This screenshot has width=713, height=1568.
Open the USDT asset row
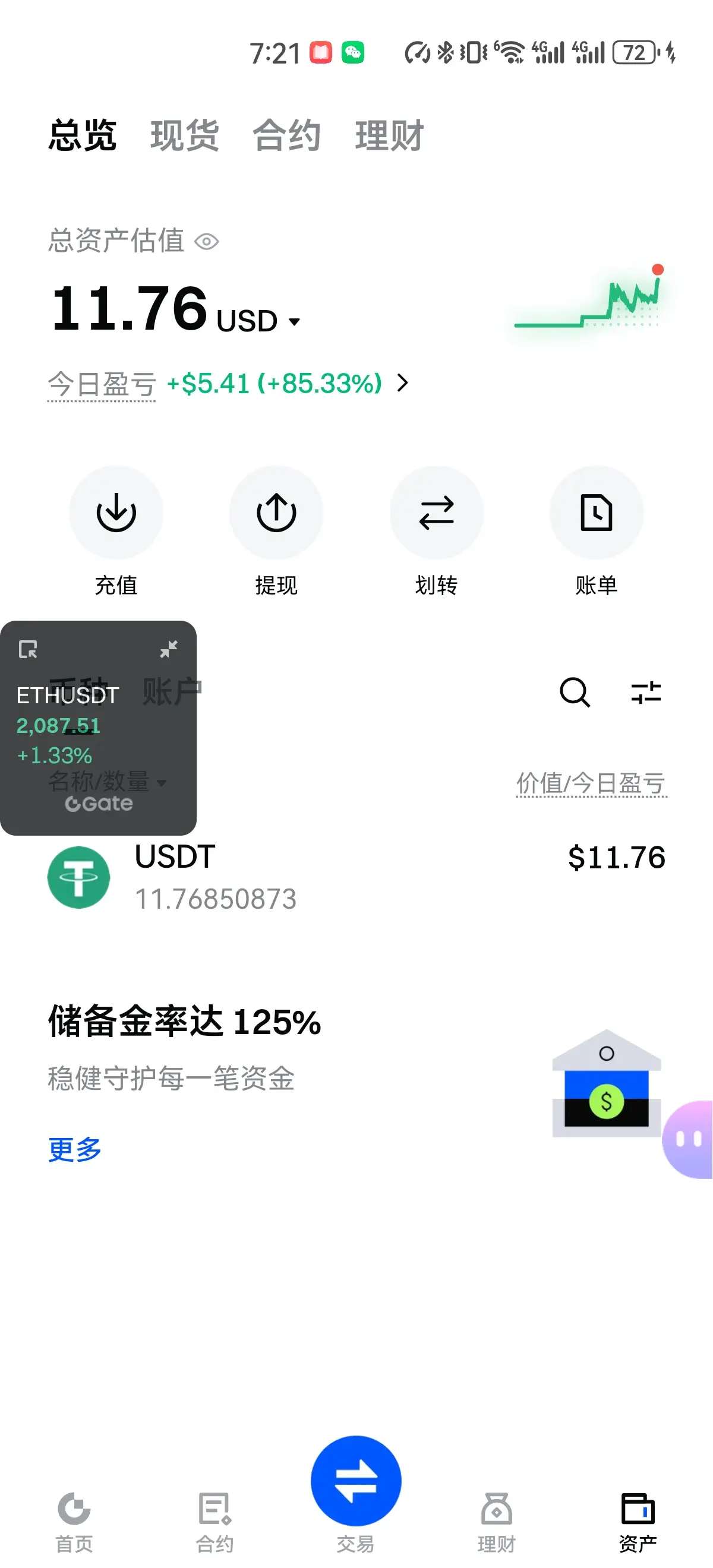[356, 877]
